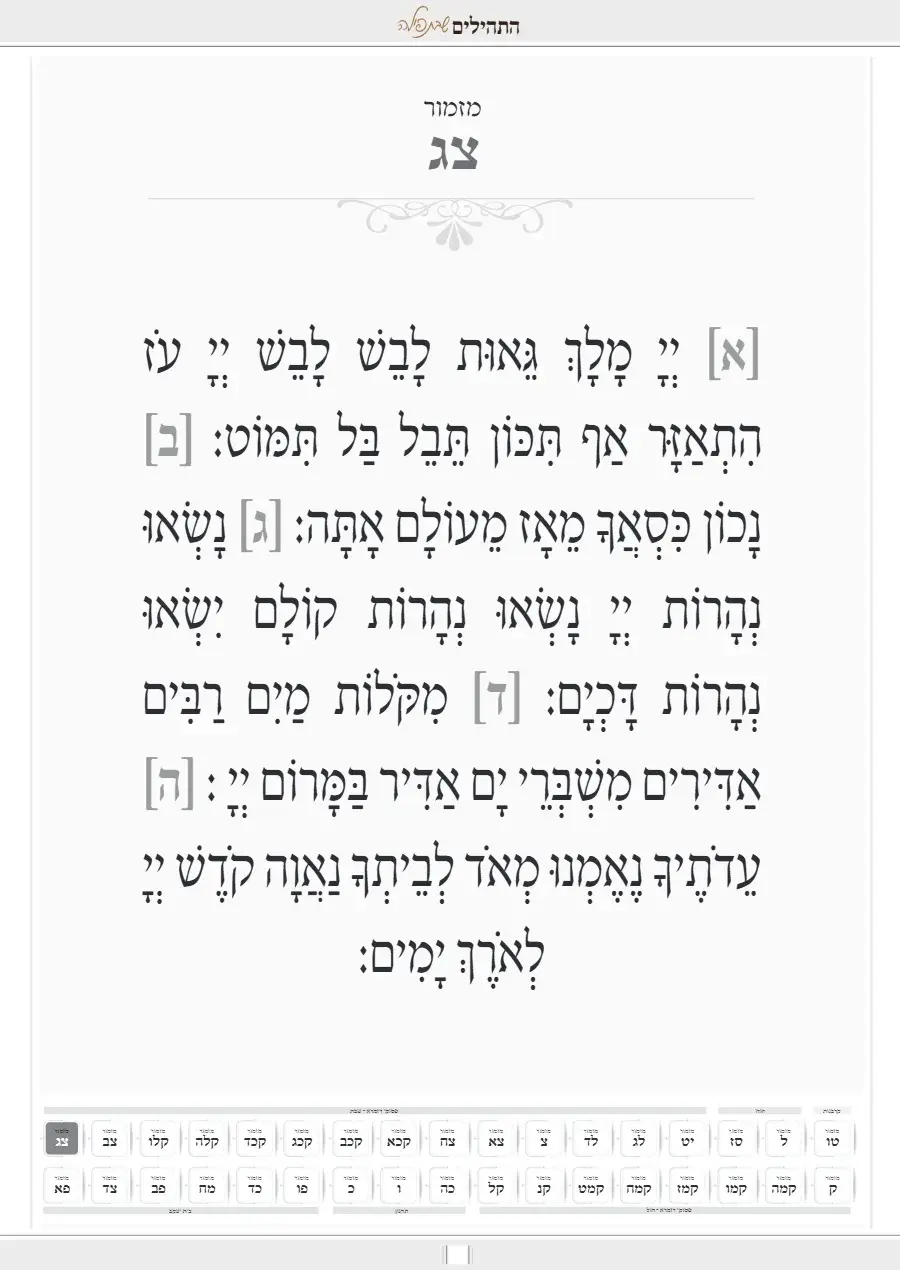Open psalm סז
Screen dimensions: 900x1270
[x=737, y=1138]
